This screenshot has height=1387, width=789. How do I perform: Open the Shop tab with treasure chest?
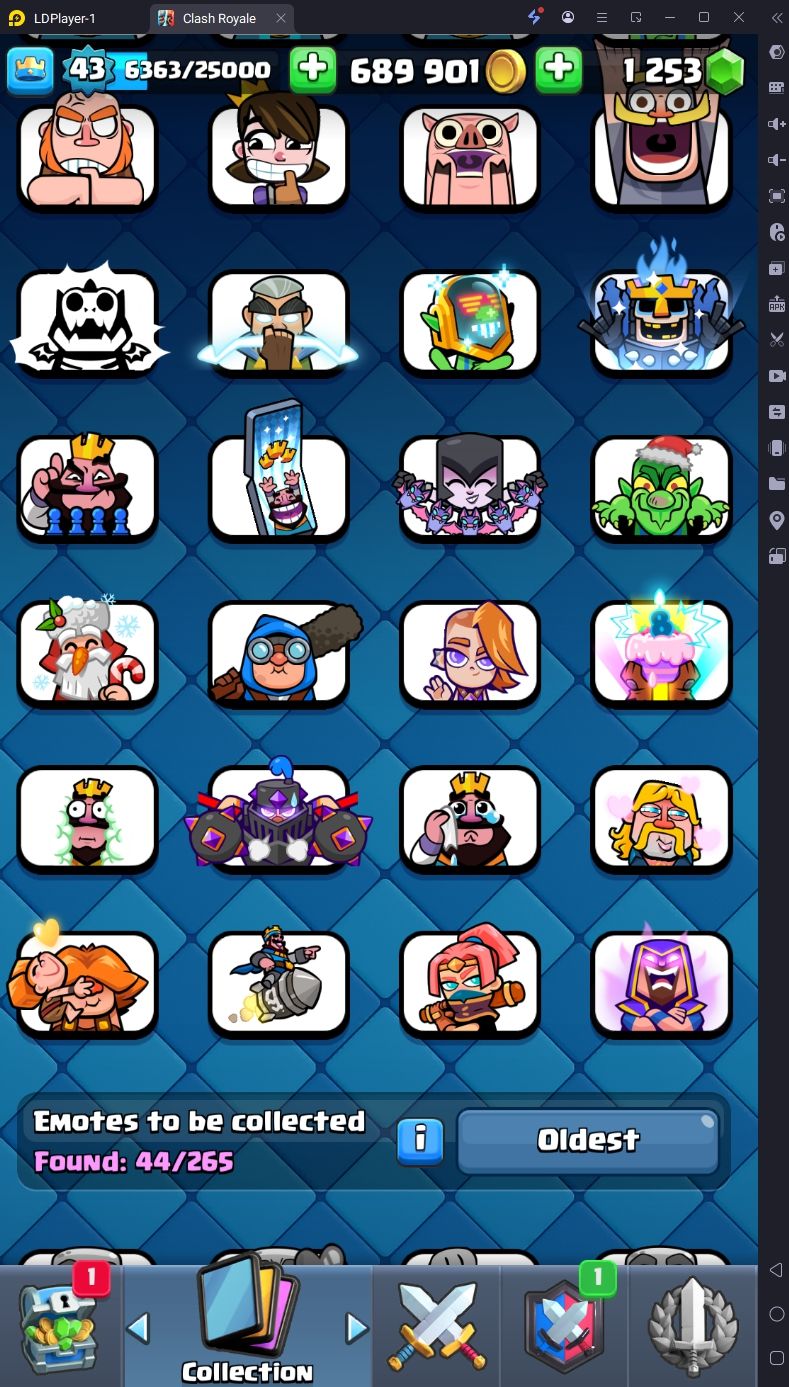pos(60,1327)
